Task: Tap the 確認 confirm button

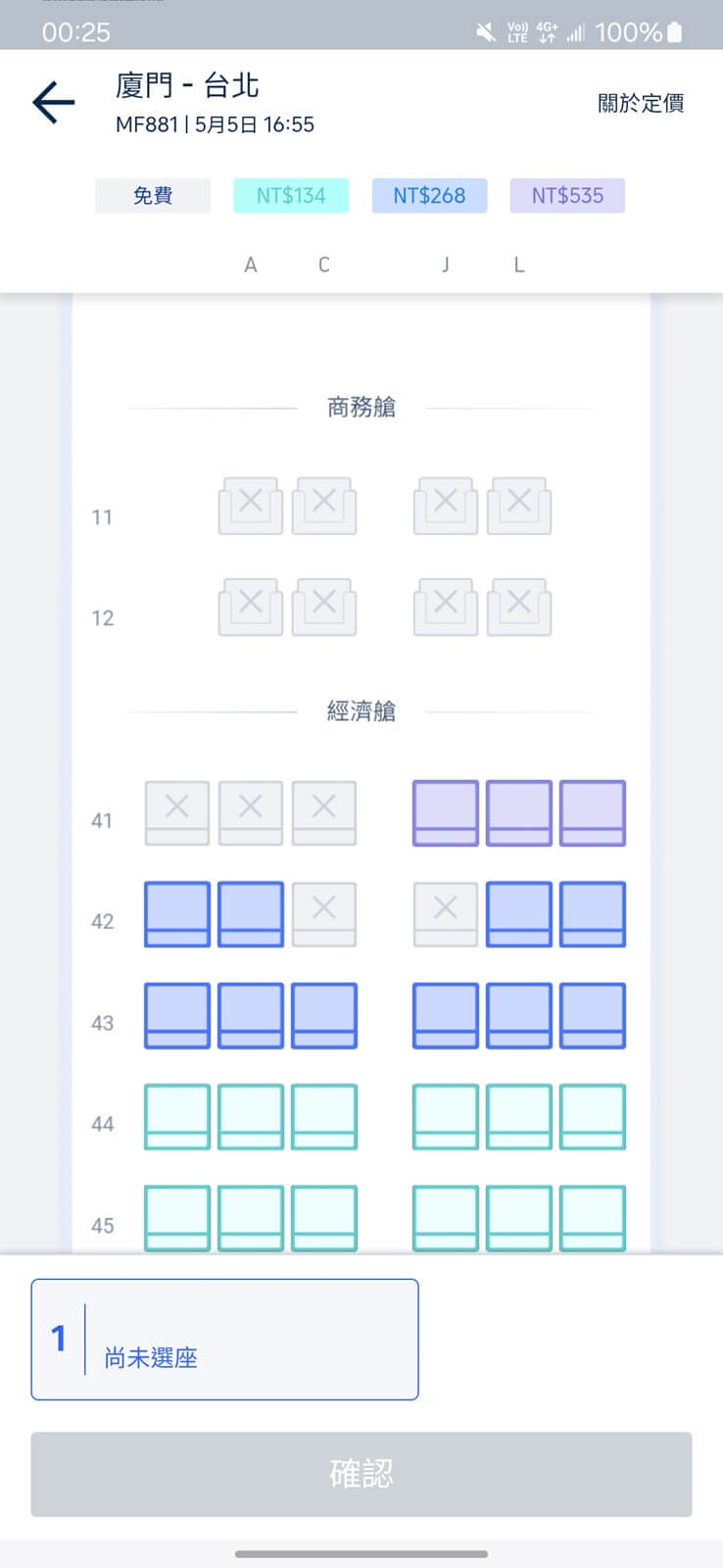Action: coord(361,1474)
